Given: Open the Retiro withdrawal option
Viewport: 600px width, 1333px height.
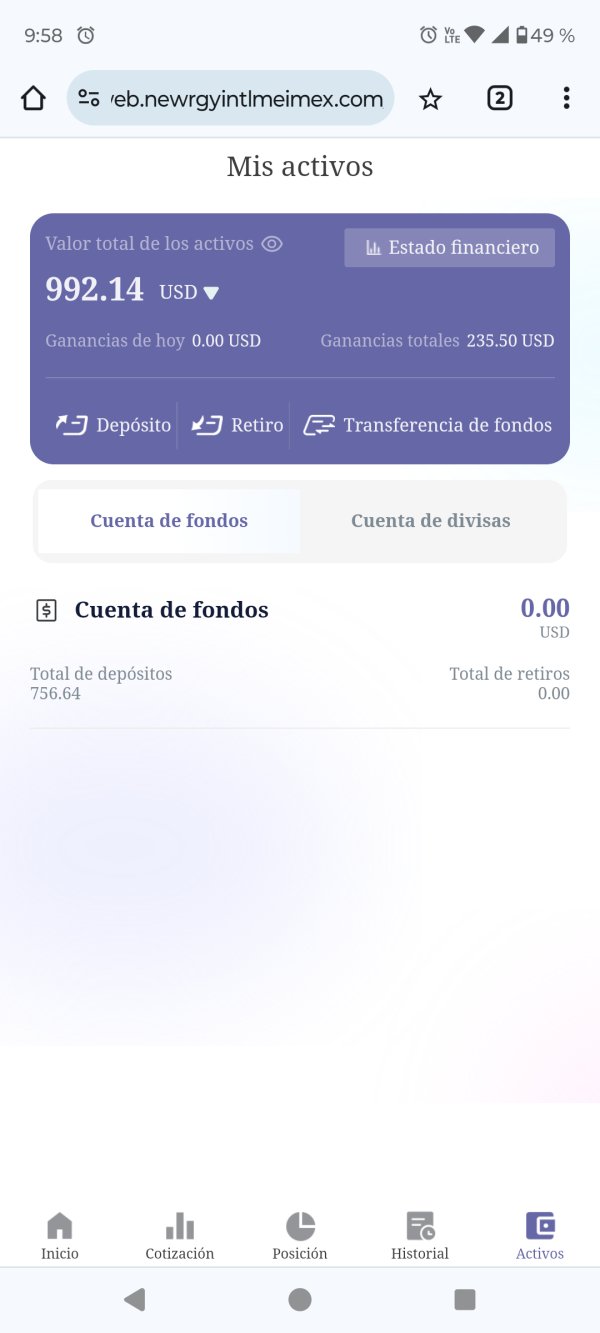Looking at the screenshot, I should [237, 425].
